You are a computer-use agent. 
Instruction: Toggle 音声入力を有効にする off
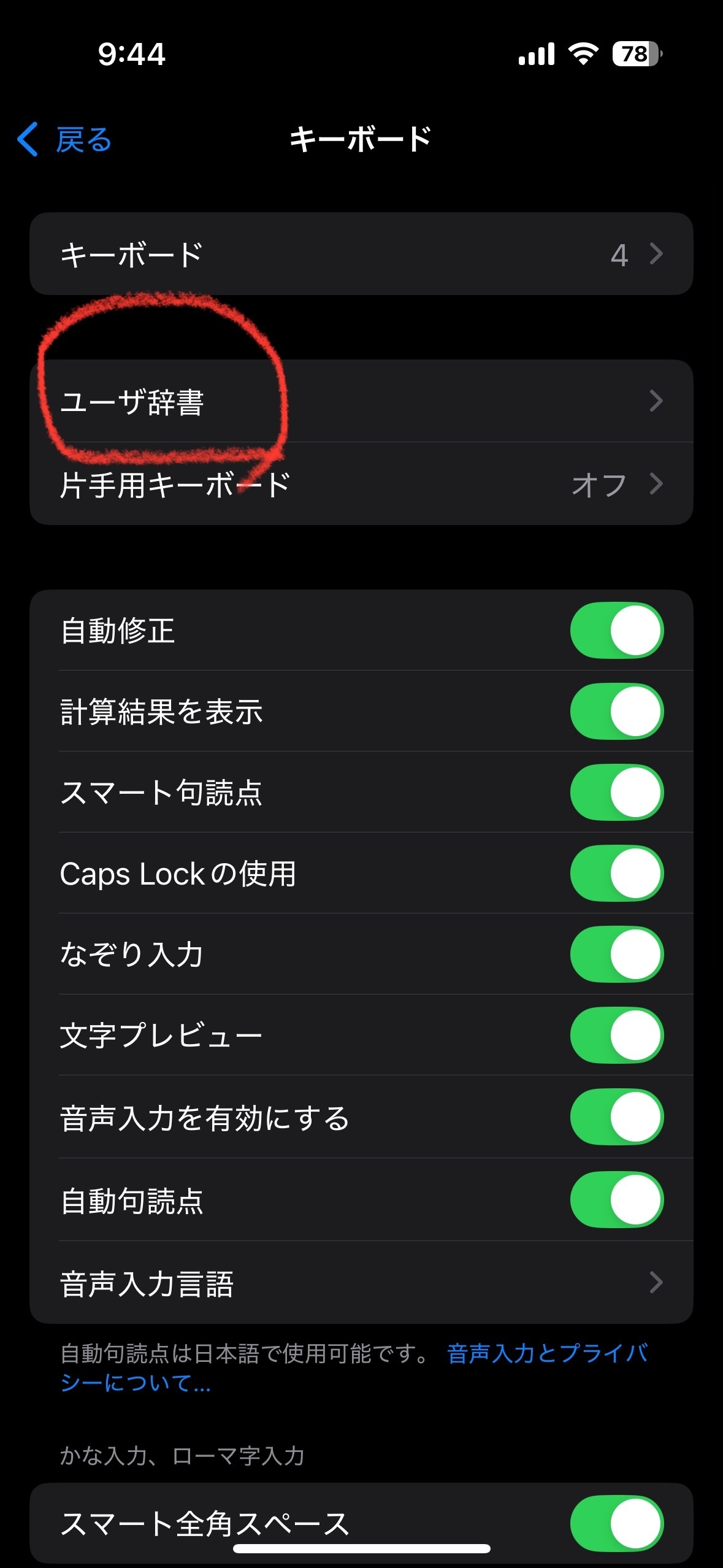pyautogui.click(x=616, y=1117)
